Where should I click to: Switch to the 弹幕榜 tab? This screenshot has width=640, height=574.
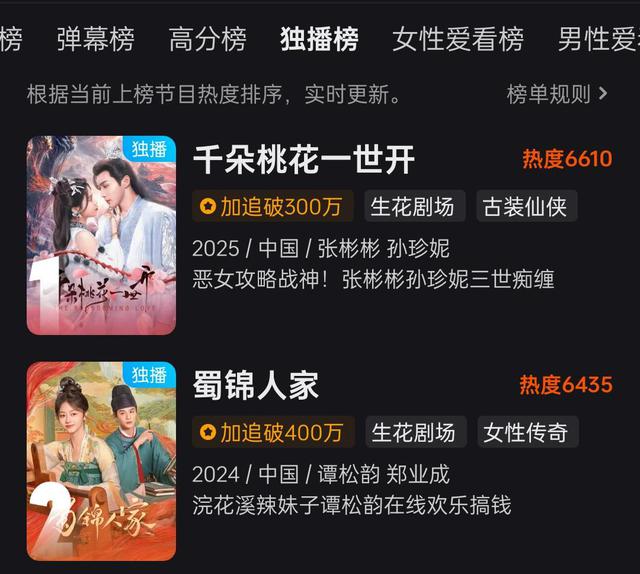95,39
